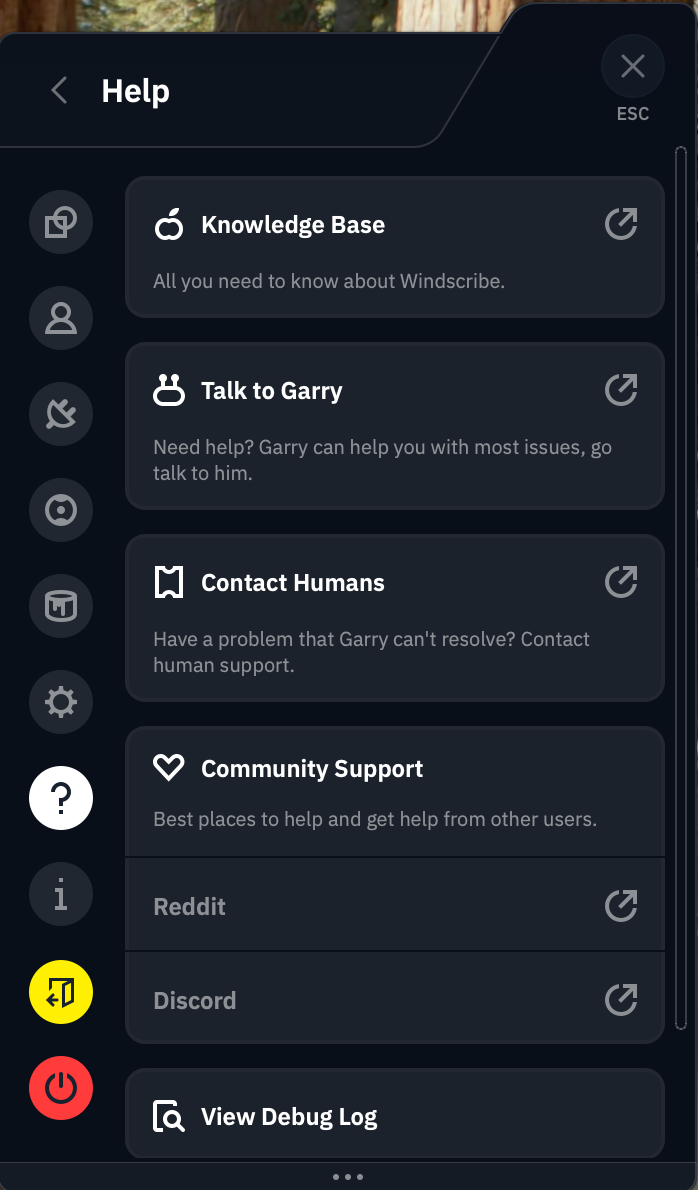Switch to the Account tab
Image resolution: width=698 pixels, height=1190 pixels.
click(61, 318)
